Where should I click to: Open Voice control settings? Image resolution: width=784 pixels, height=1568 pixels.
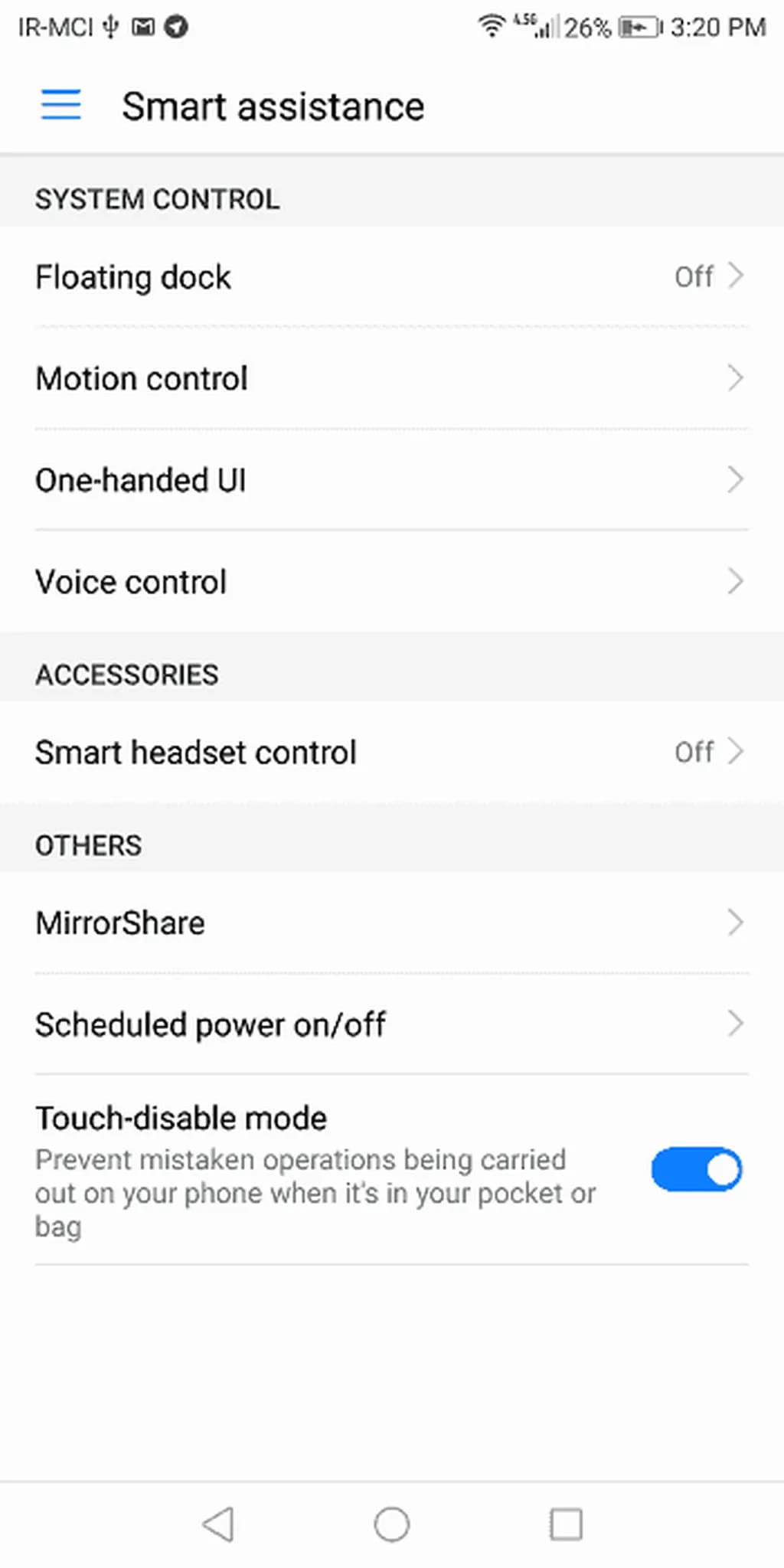(x=390, y=582)
